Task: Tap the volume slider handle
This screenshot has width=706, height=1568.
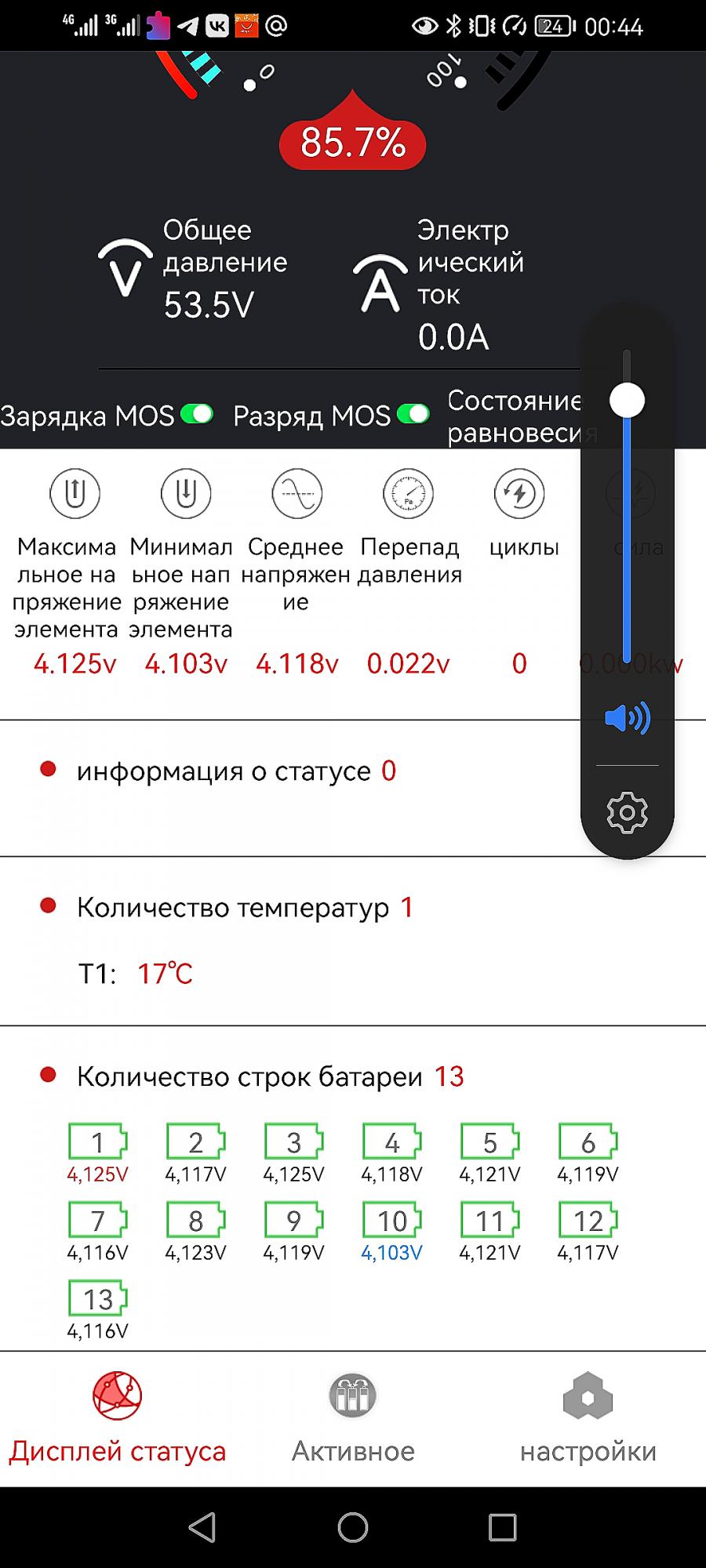Action: pos(627,401)
